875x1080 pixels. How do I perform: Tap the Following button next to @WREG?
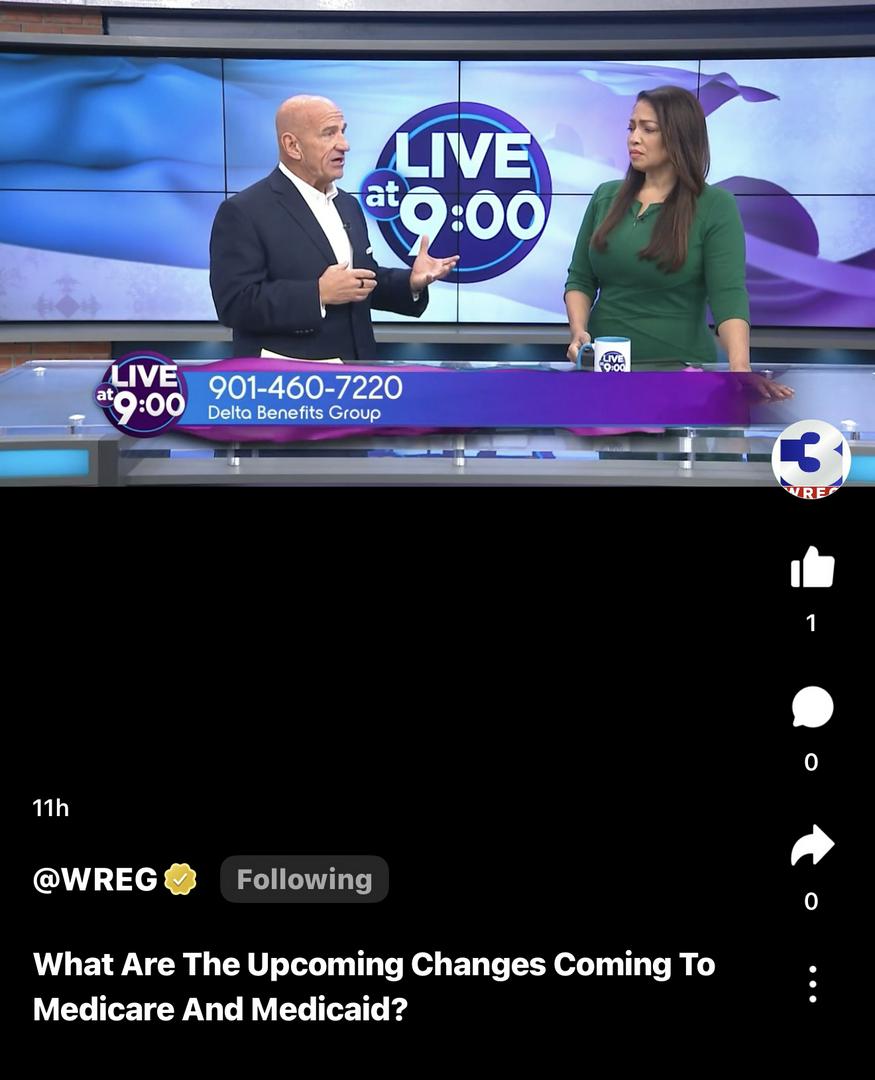click(304, 879)
